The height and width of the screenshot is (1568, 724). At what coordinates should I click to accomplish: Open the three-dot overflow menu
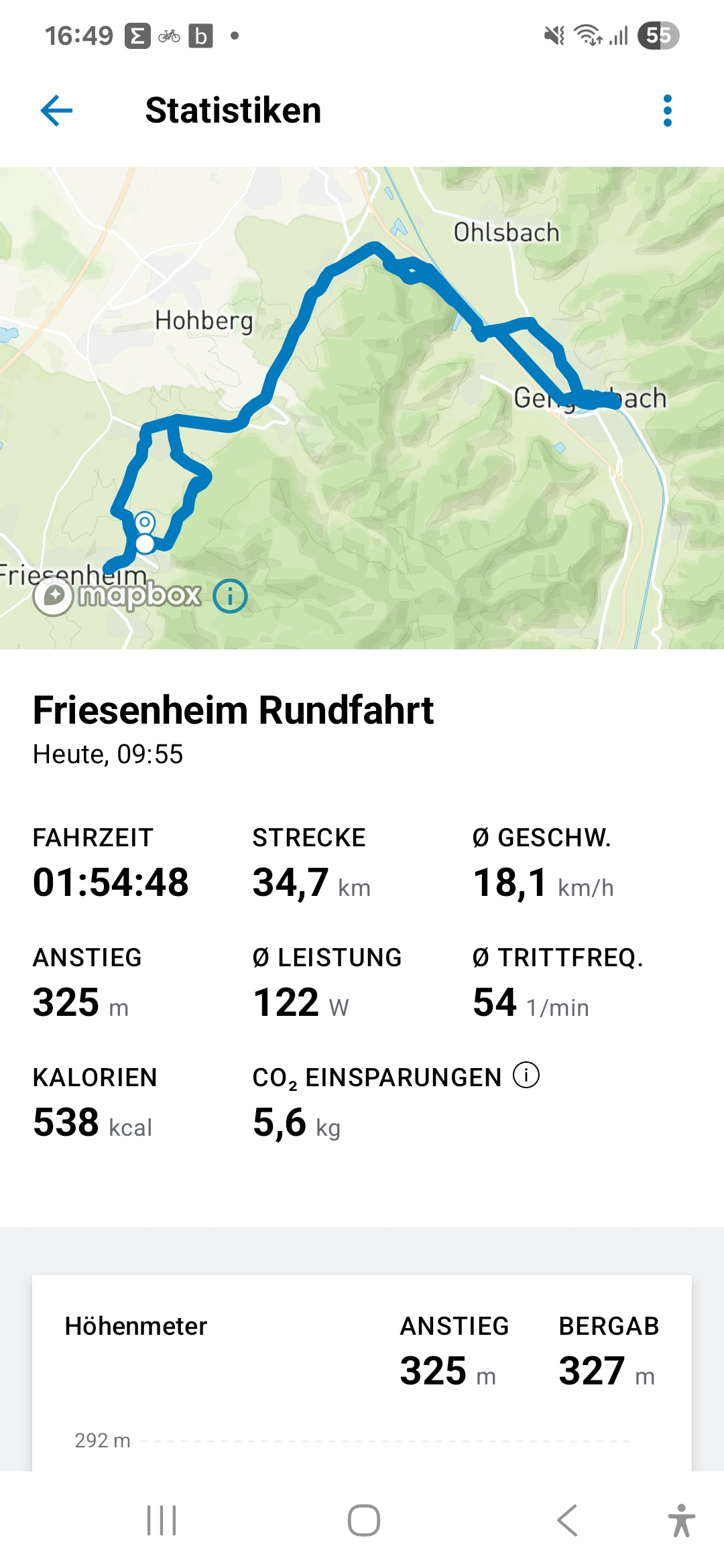667,111
